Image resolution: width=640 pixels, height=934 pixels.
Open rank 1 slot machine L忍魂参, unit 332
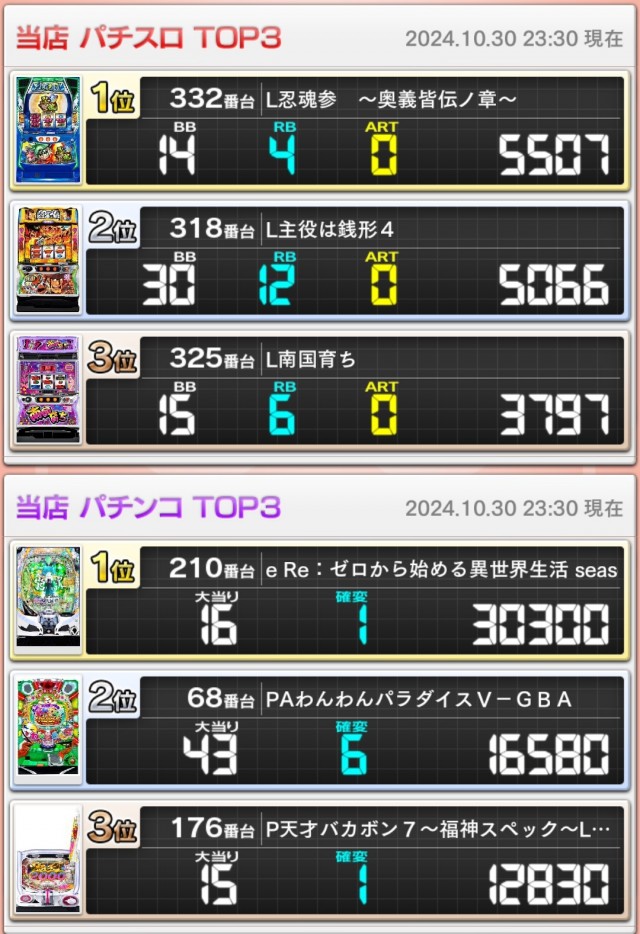(x=320, y=130)
